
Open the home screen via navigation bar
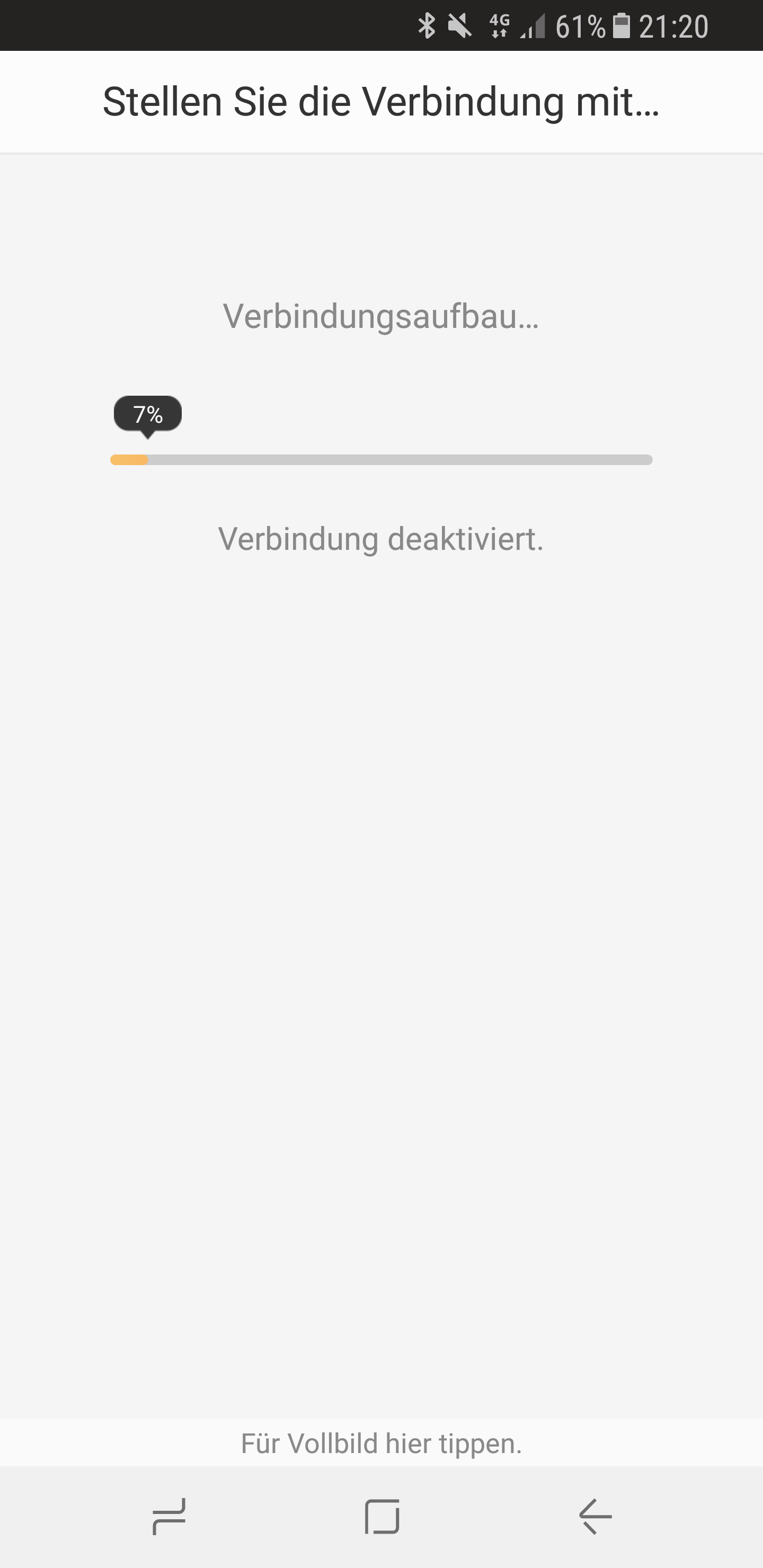(382, 1516)
